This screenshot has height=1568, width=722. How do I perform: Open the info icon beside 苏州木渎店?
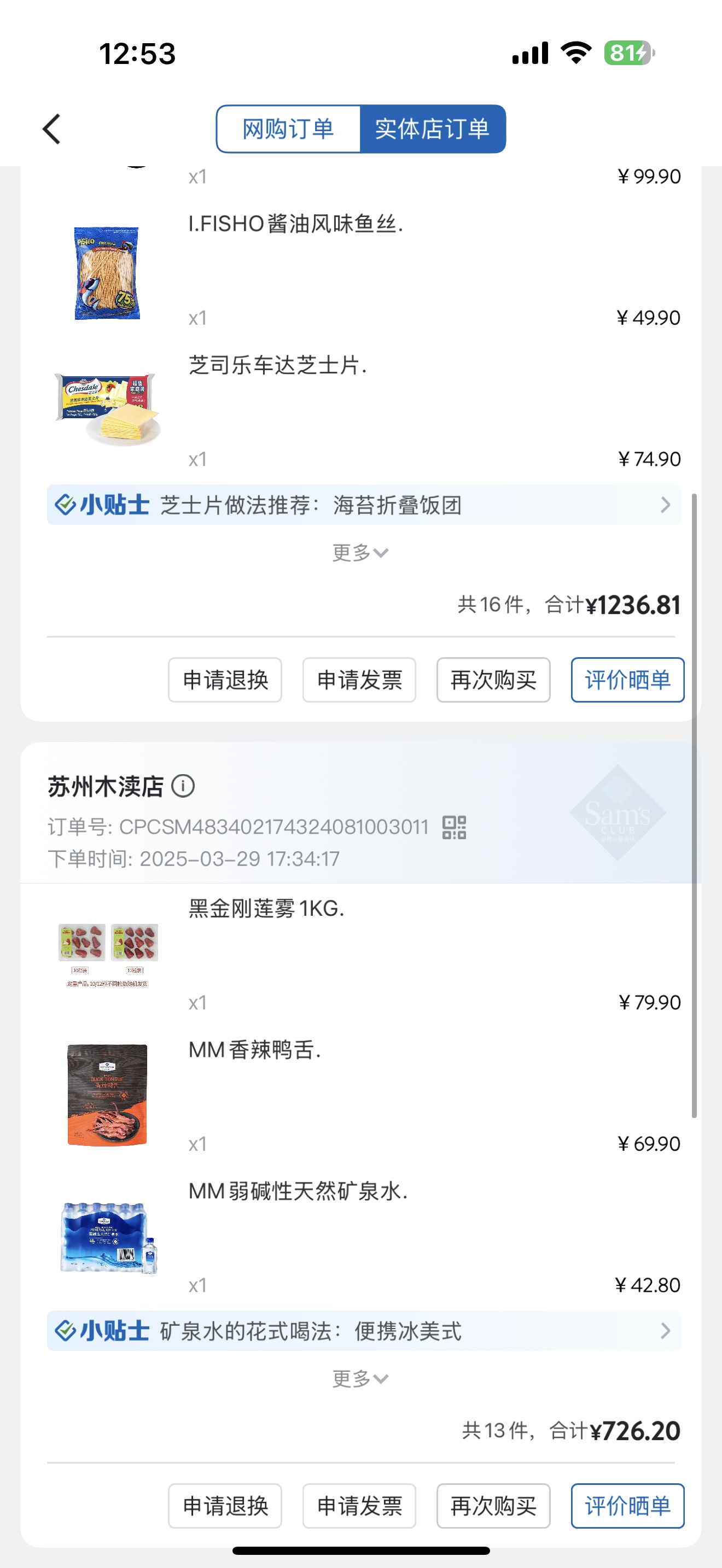tap(183, 786)
